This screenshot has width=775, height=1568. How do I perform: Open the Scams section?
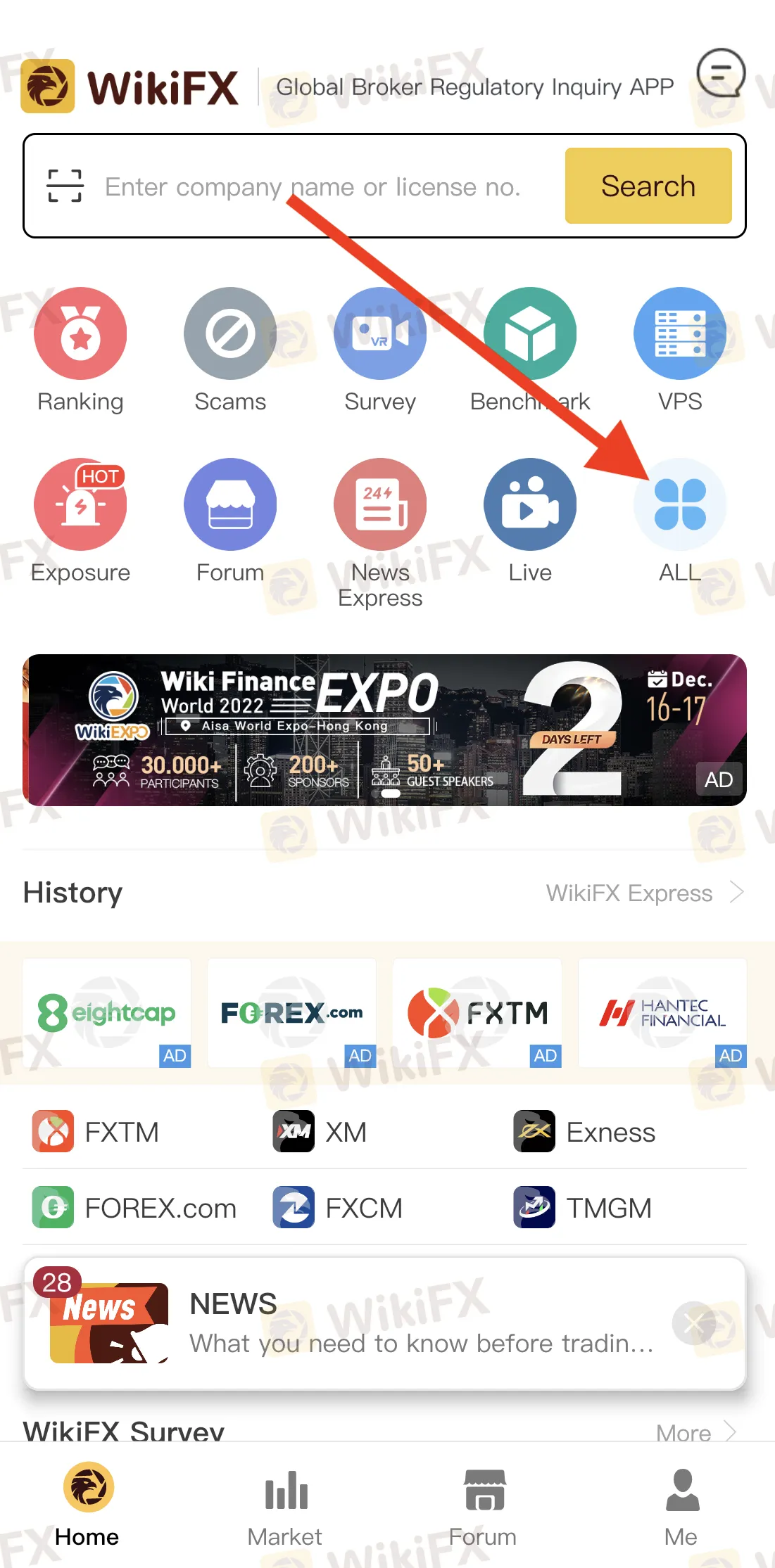pos(230,334)
